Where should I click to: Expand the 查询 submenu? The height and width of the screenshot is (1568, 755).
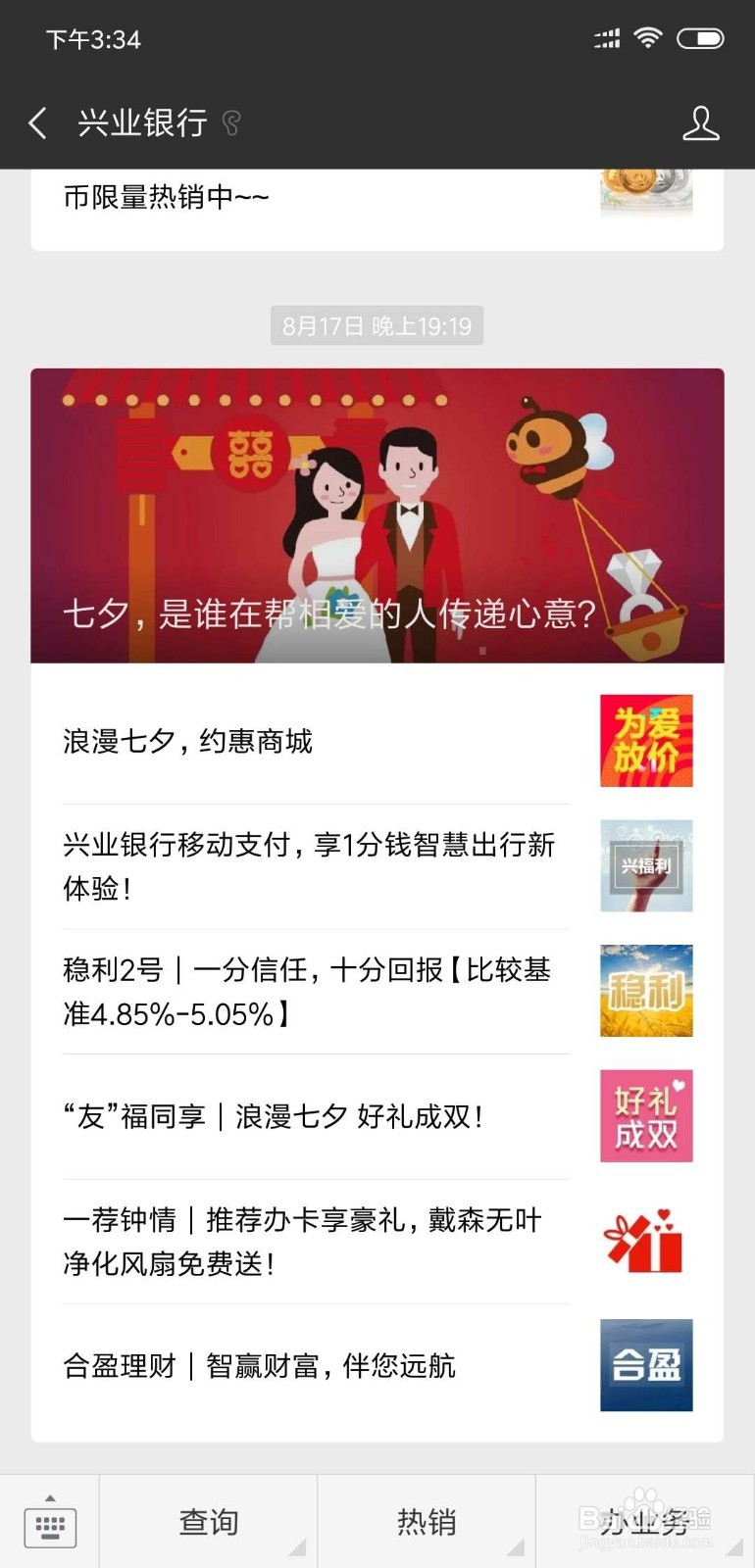pos(207,1521)
